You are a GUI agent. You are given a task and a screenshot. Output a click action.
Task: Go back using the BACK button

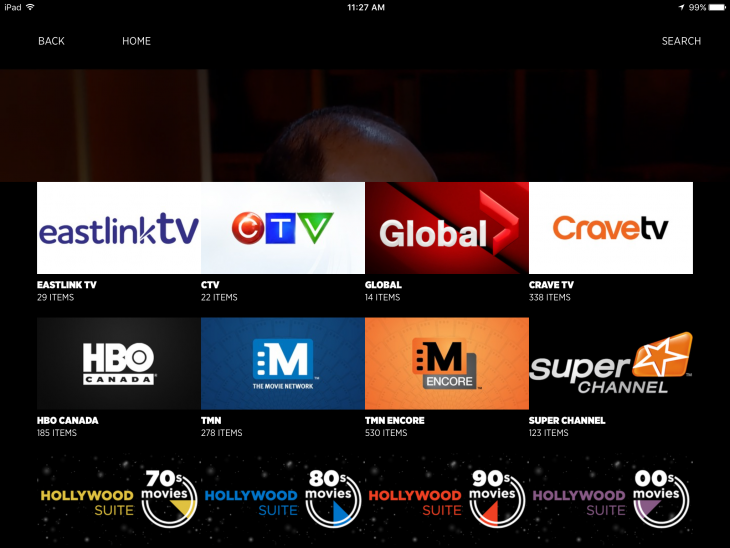tap(51, 41)
